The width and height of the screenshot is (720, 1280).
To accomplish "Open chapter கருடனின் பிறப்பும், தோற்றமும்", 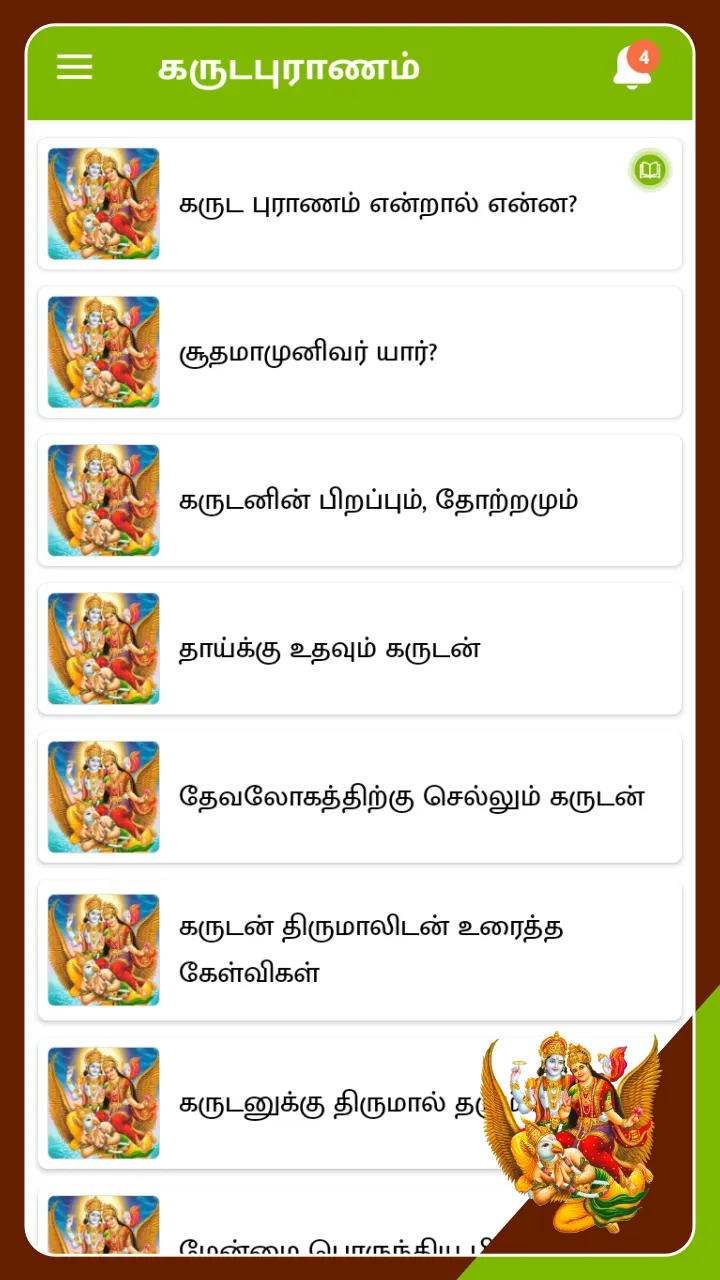I will point(360,500).
